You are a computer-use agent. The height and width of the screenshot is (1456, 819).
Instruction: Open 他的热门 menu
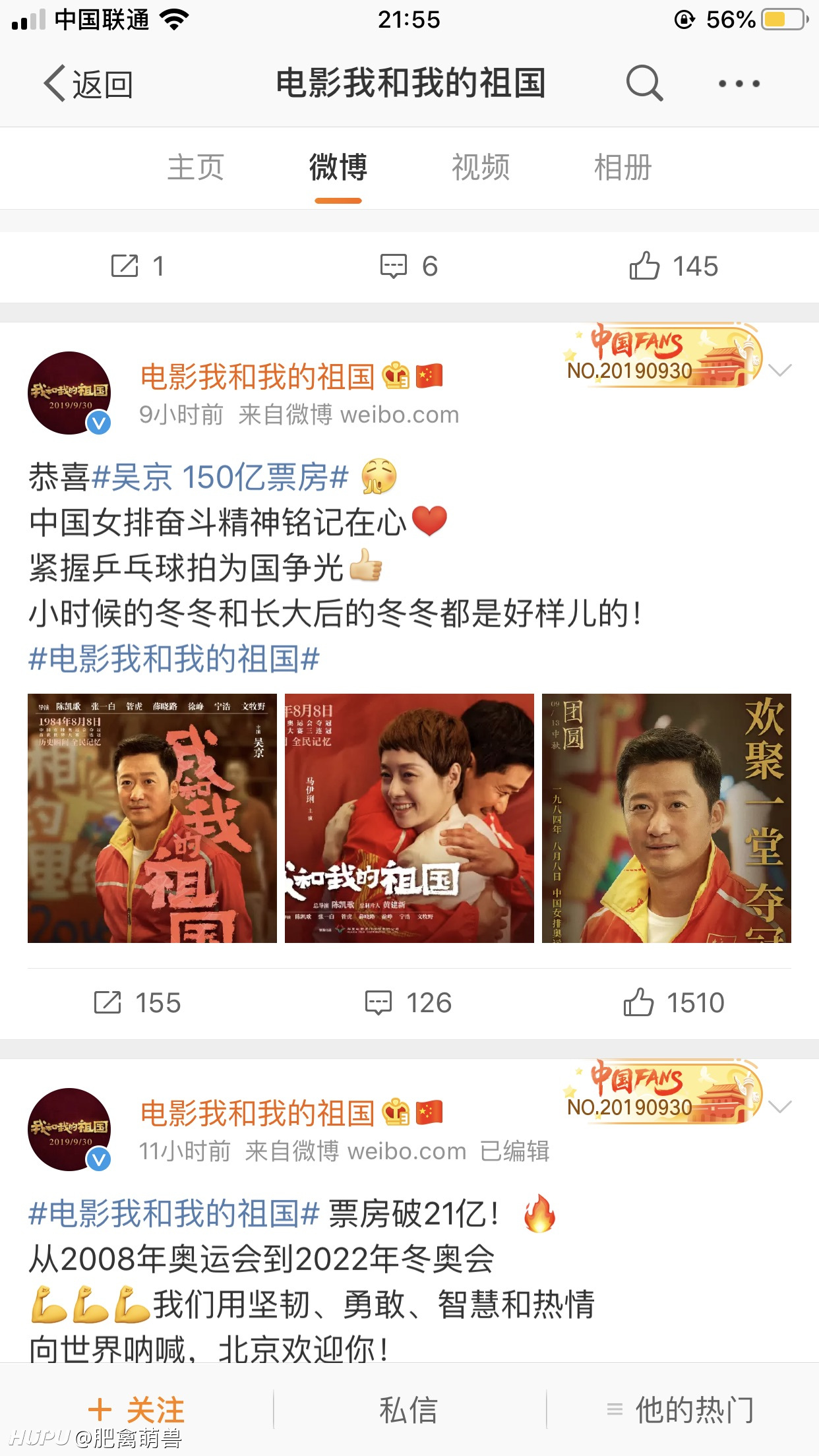tap(681, 1410)
